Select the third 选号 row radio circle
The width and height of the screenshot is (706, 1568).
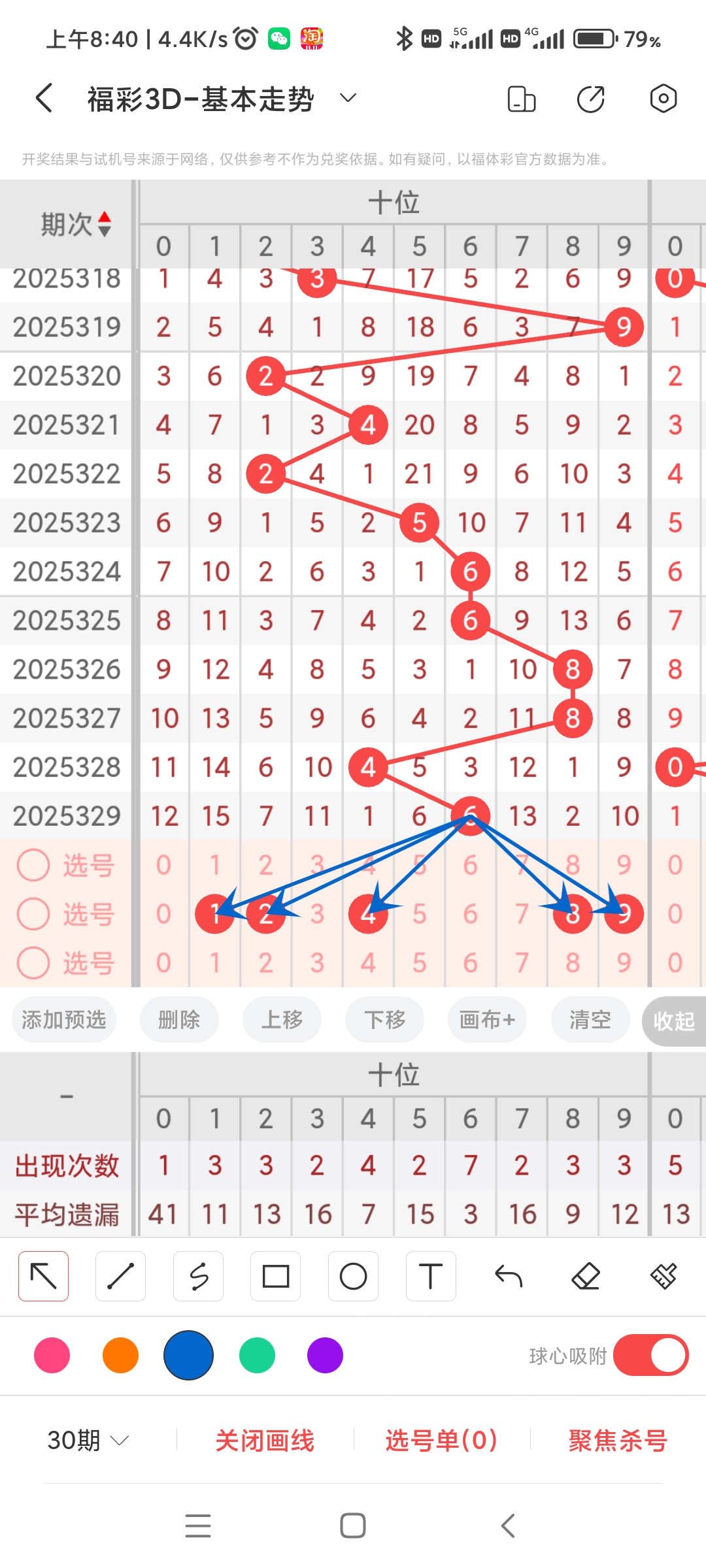33,962
